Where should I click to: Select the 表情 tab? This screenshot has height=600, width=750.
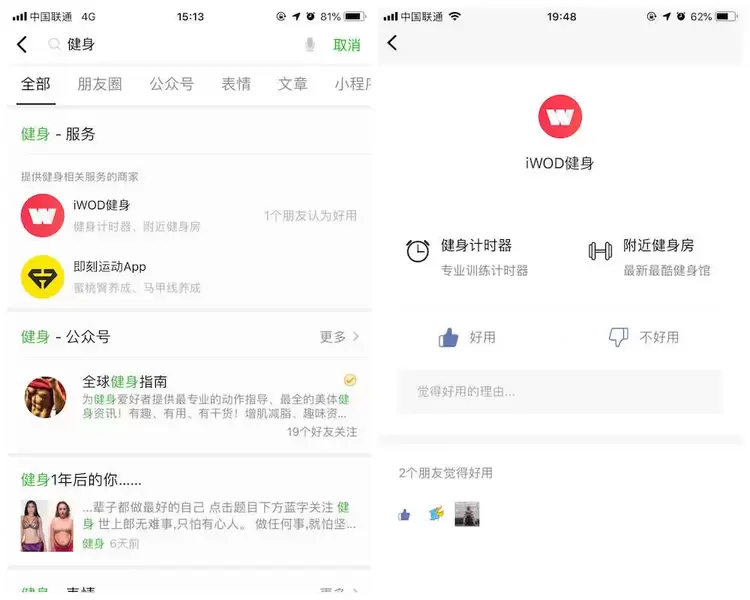pos(236,84)
